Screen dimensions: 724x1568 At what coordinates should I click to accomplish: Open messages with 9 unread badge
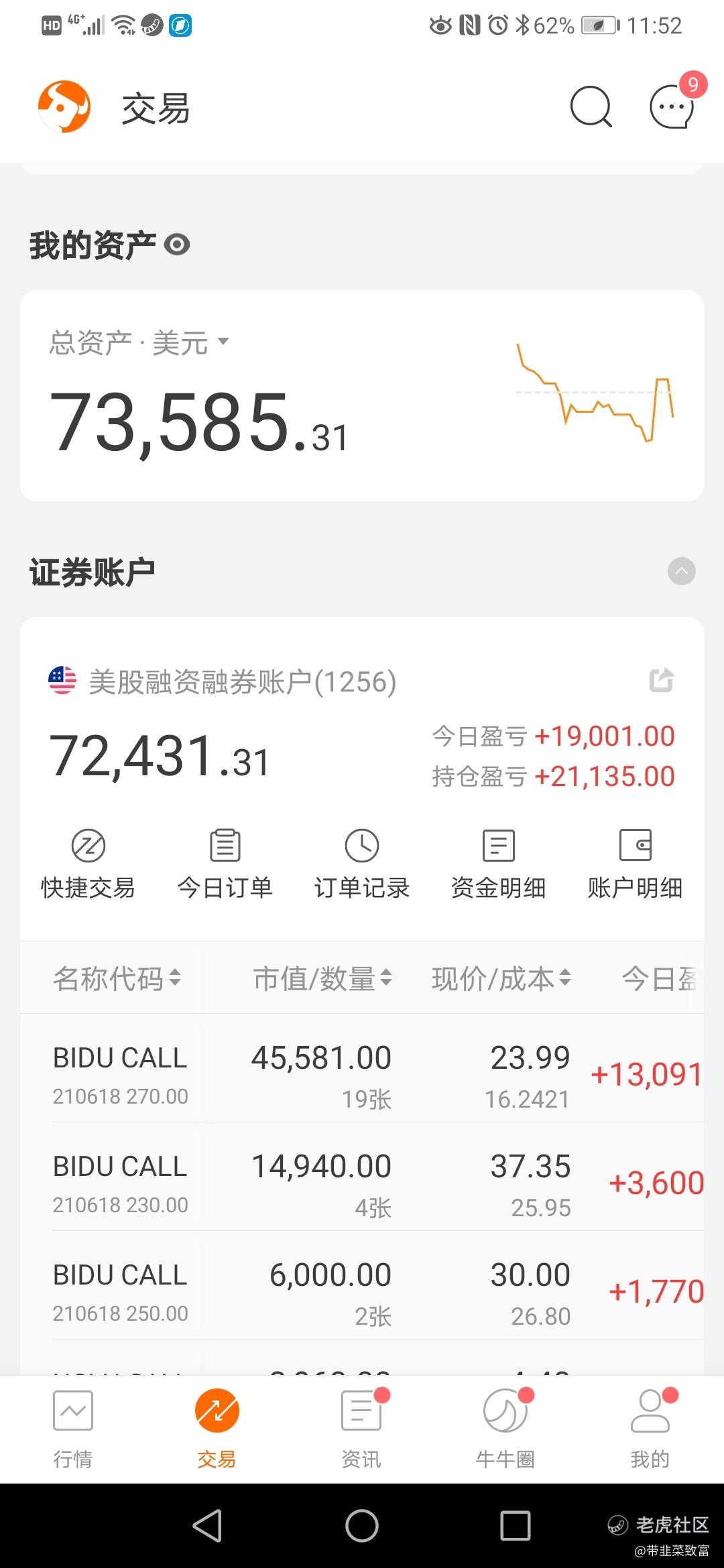pyautogui.click(x=674, y=105)
